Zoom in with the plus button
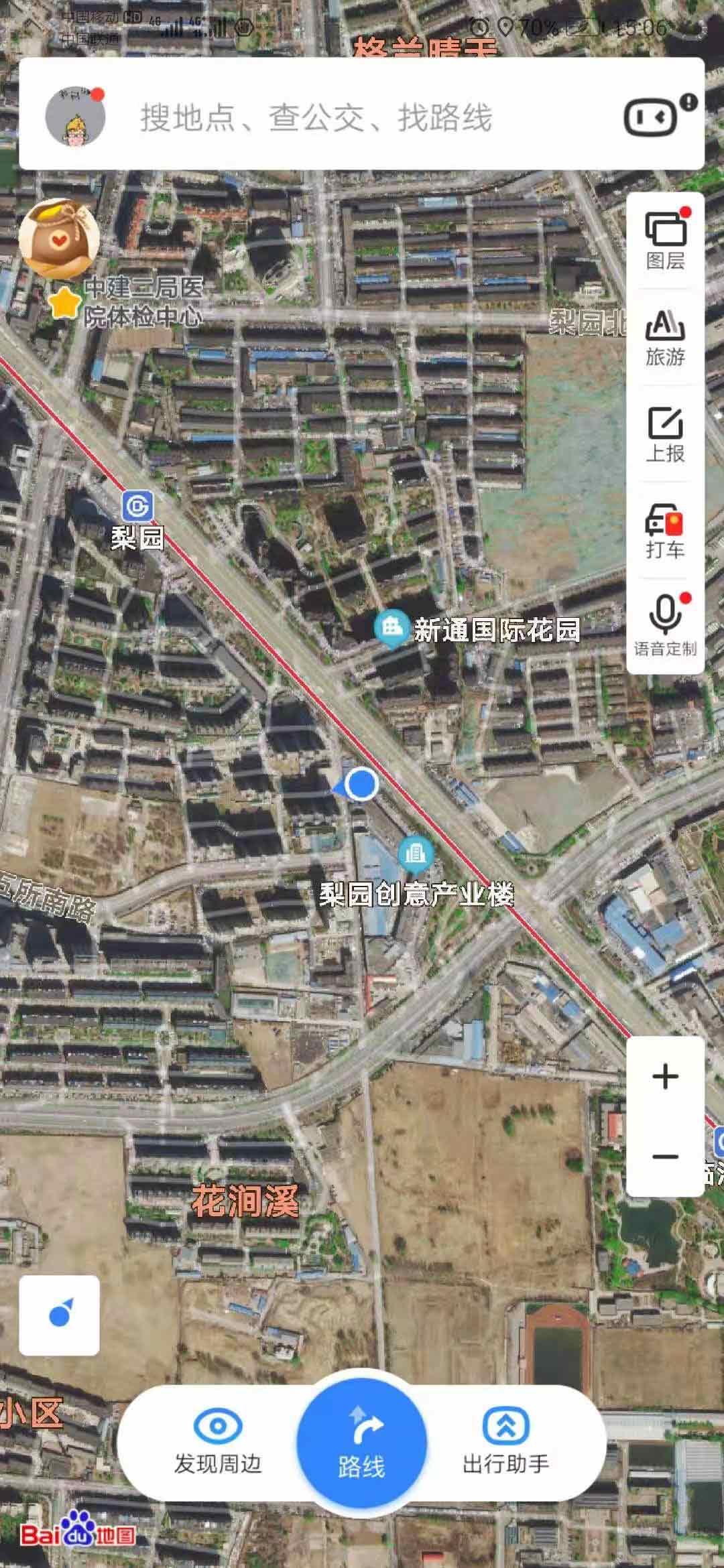The image size is (724, 1568). coord(665,1077)
